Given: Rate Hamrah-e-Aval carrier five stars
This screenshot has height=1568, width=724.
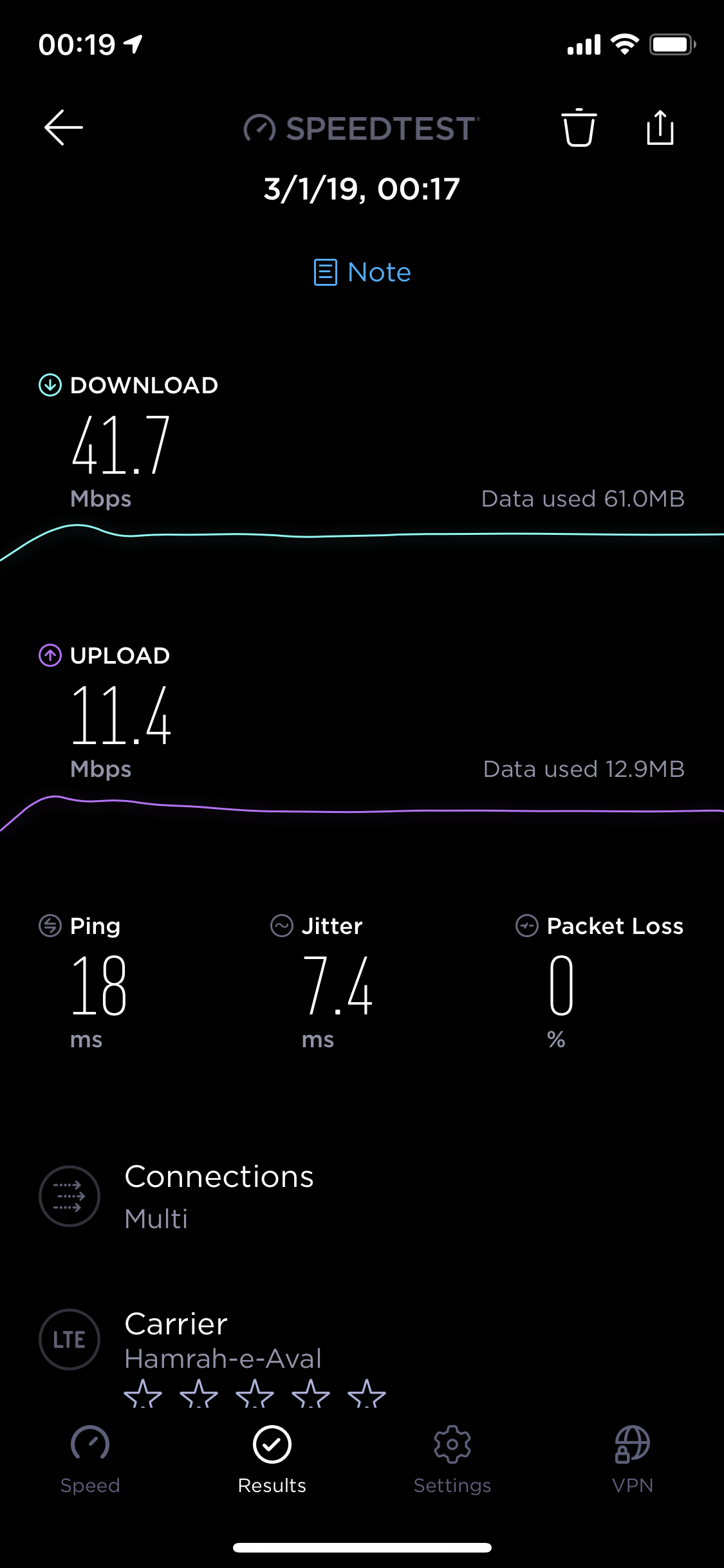Looking at the screenshot, I should 367,1394.
